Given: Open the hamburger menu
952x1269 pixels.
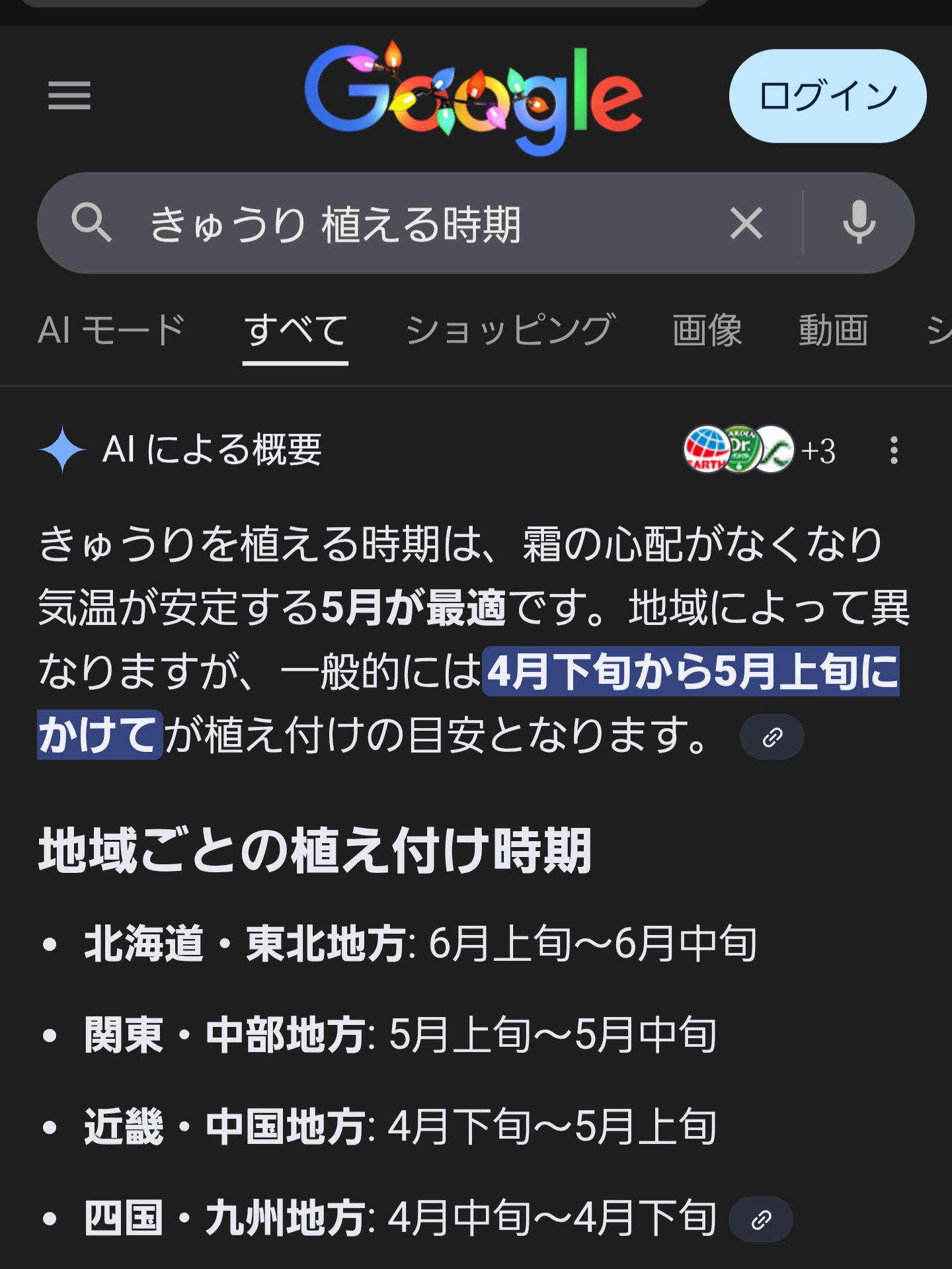Looking at the screenshot, I should 69,96.
